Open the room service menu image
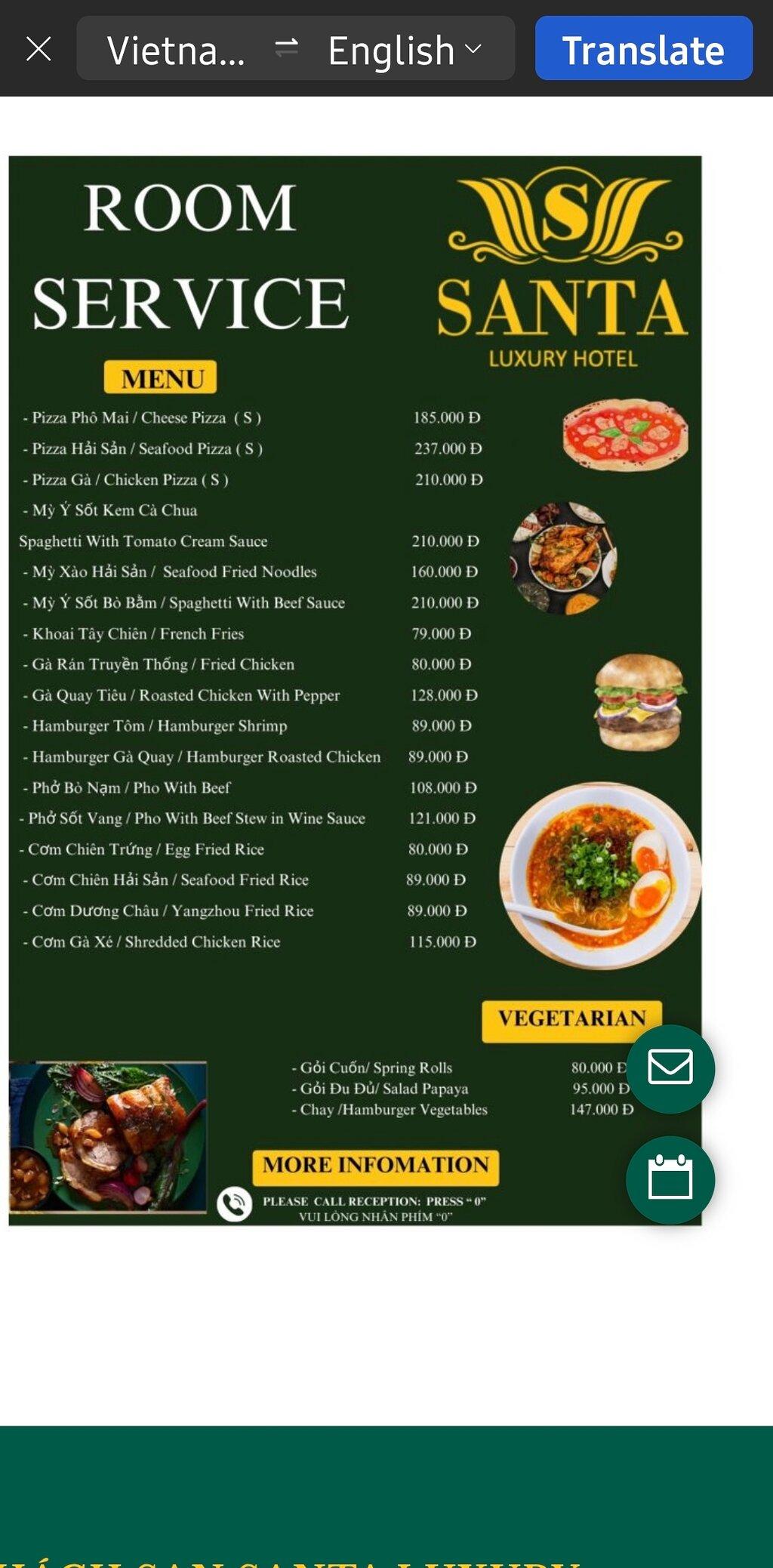Image resolution: width=773 pixels, height=1568 pixels. point(355,690)
